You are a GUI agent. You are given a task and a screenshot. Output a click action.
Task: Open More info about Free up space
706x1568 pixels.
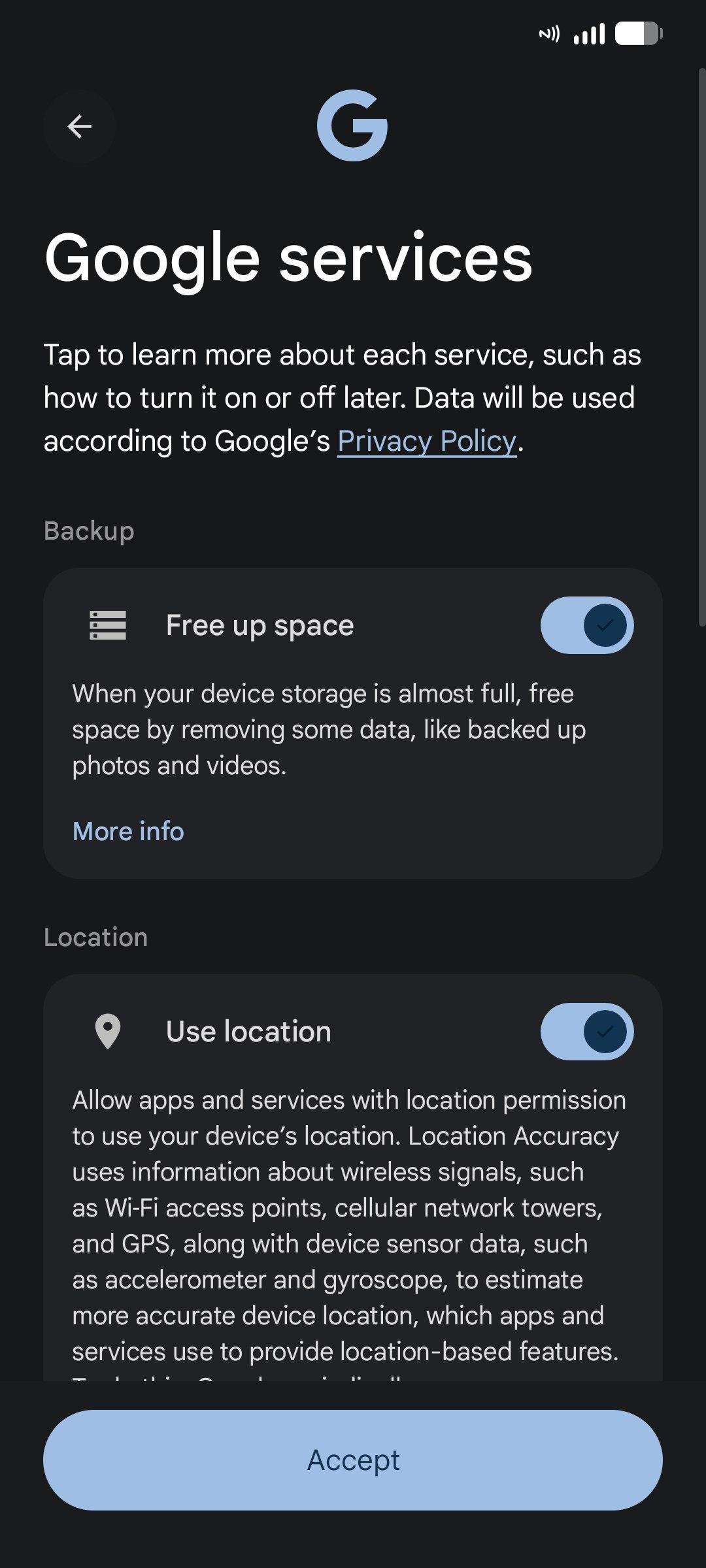pyautogui.click(x=128, y=832)
